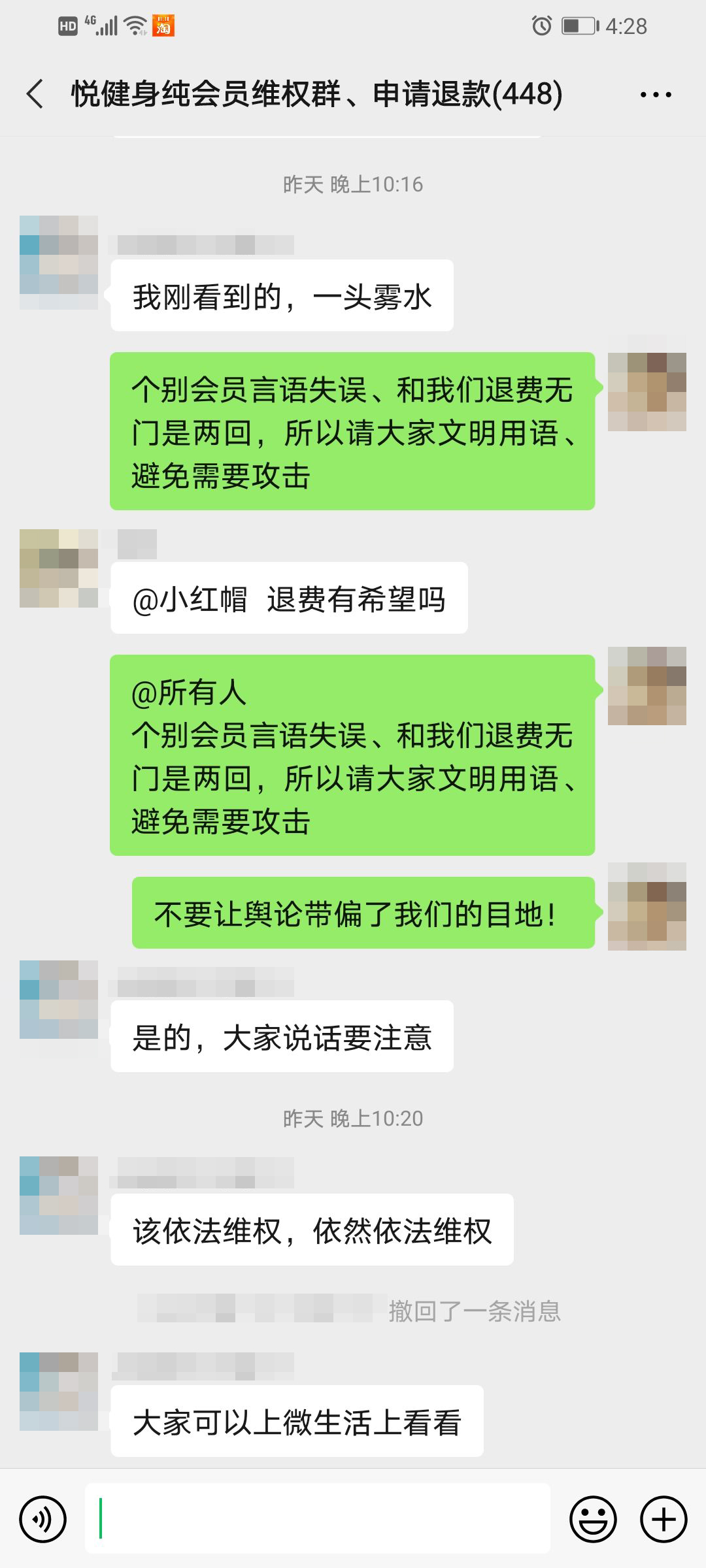706x1568 pixels.
Task: Tap avatar beside "大家可以上微生活上看看"
Action: 59,1392
